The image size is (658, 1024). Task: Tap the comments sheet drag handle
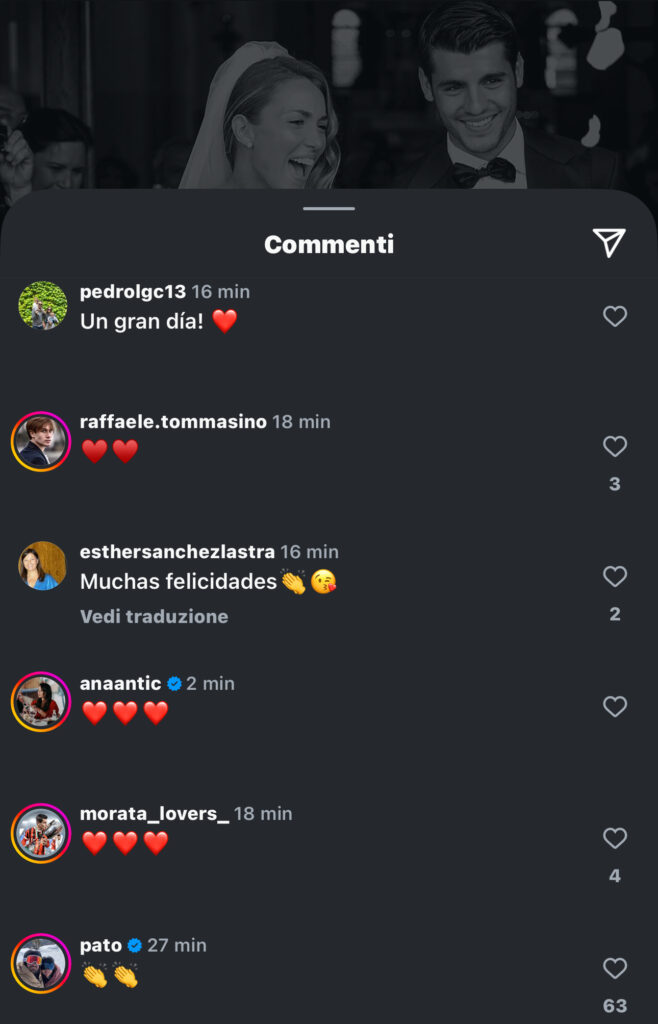[329, 209]
